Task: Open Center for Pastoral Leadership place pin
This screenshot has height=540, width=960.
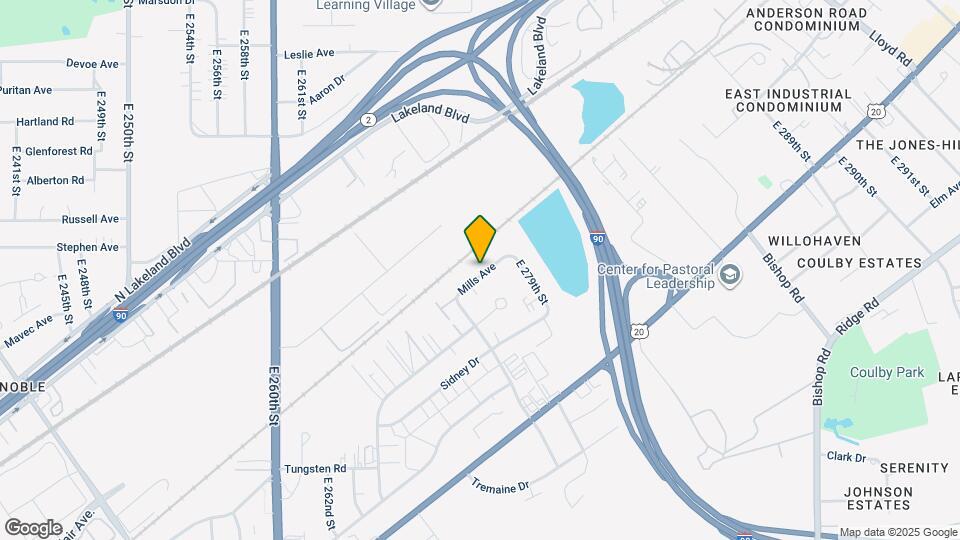Action: tap(729, 276)
